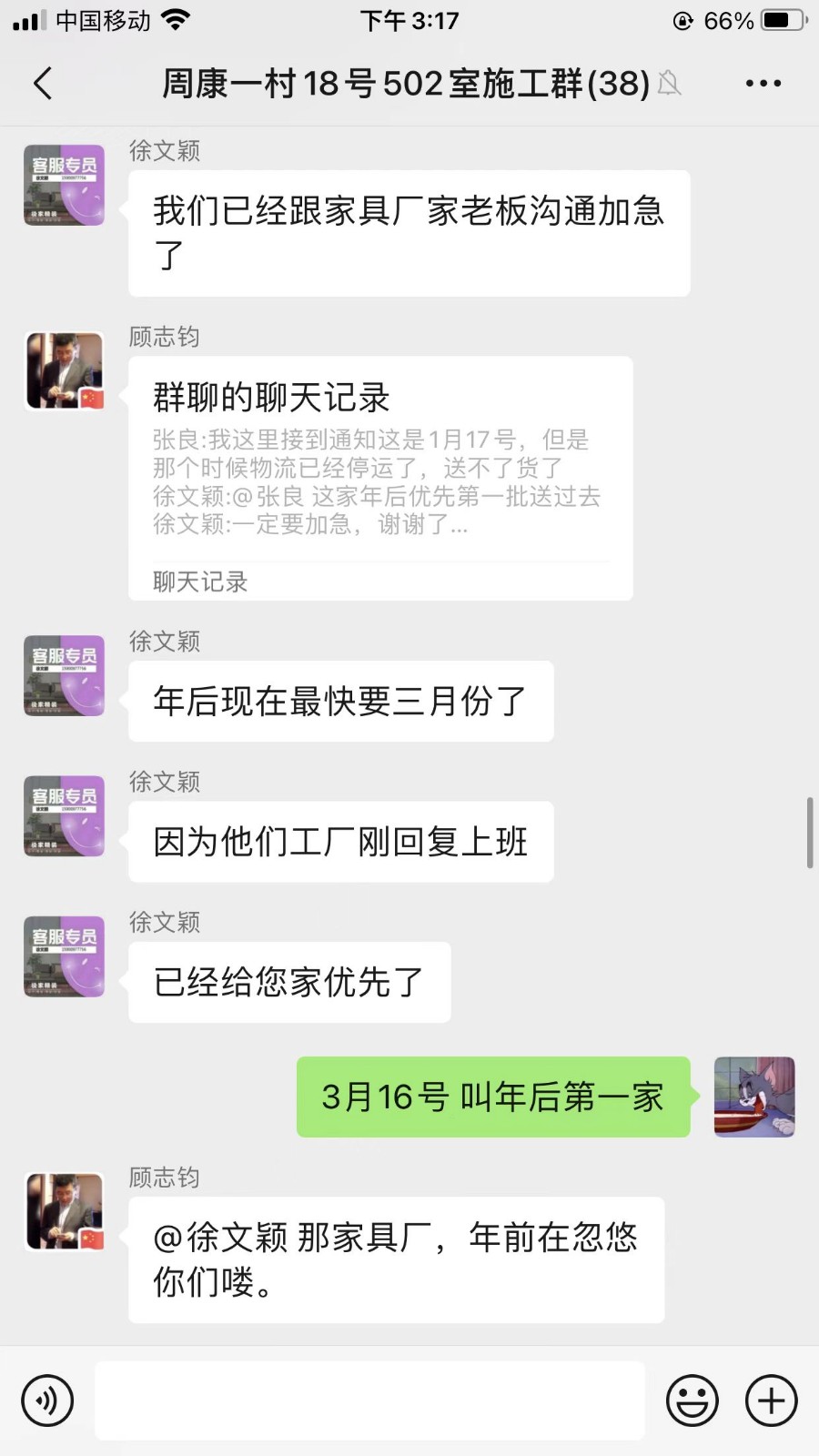Open the forwarded 群聊的聊天记录 card
The height and width of the screenshot is (1456, 819).
tap(380, 478)
